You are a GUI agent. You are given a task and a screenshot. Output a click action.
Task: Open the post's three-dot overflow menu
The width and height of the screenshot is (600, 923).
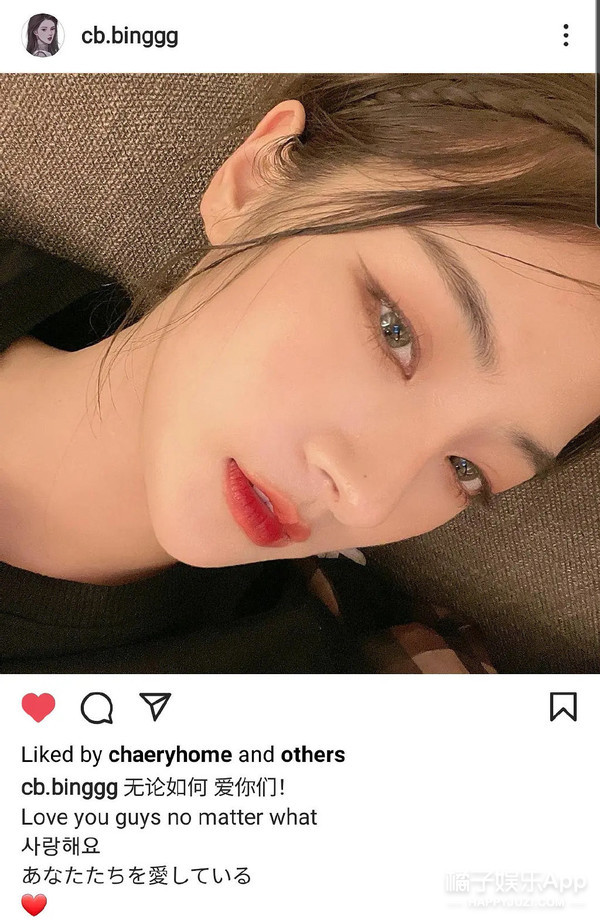pyautogui.click(x=565, y=36)
